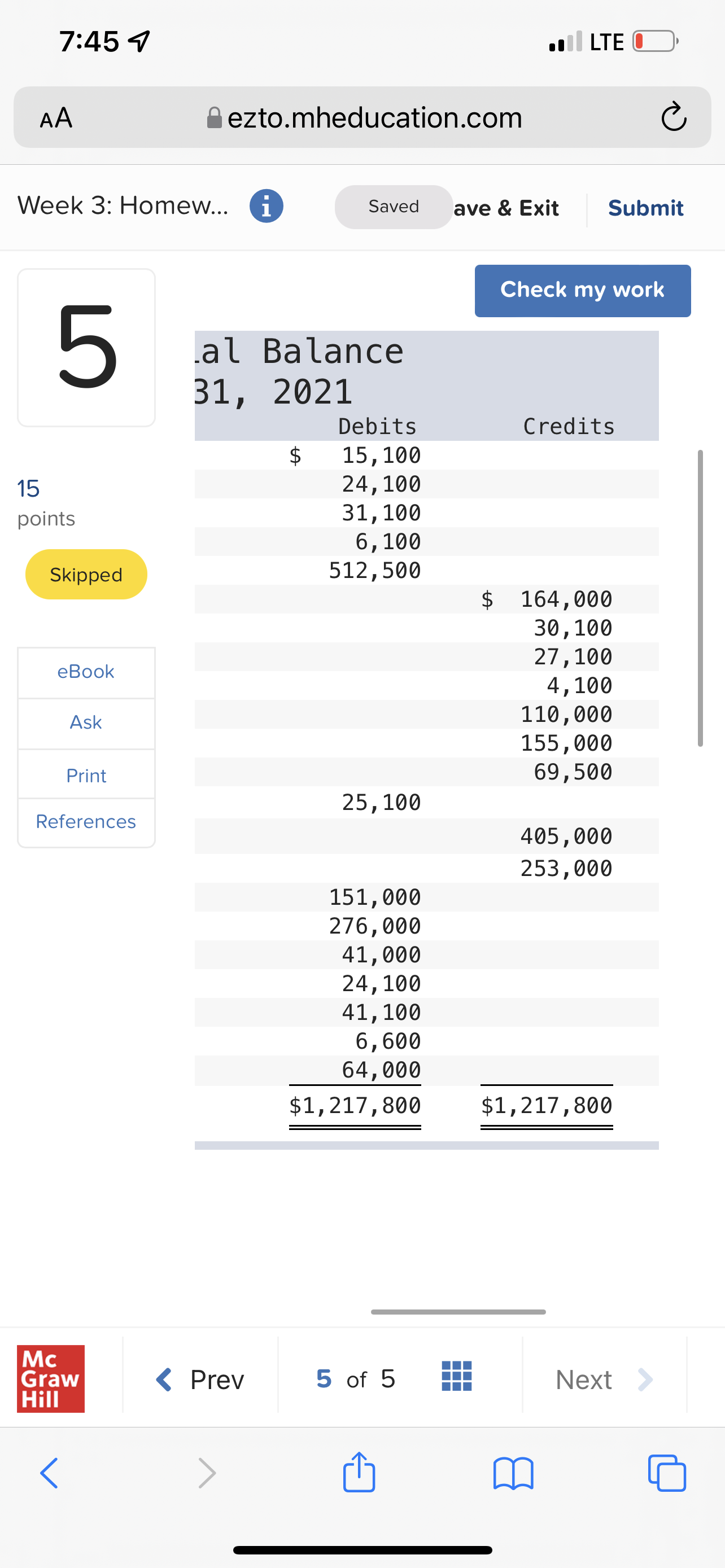This screenshot has width=725, height=1568.
Task: Share this page from Safari toolbar
Action: click(359, 1473)
